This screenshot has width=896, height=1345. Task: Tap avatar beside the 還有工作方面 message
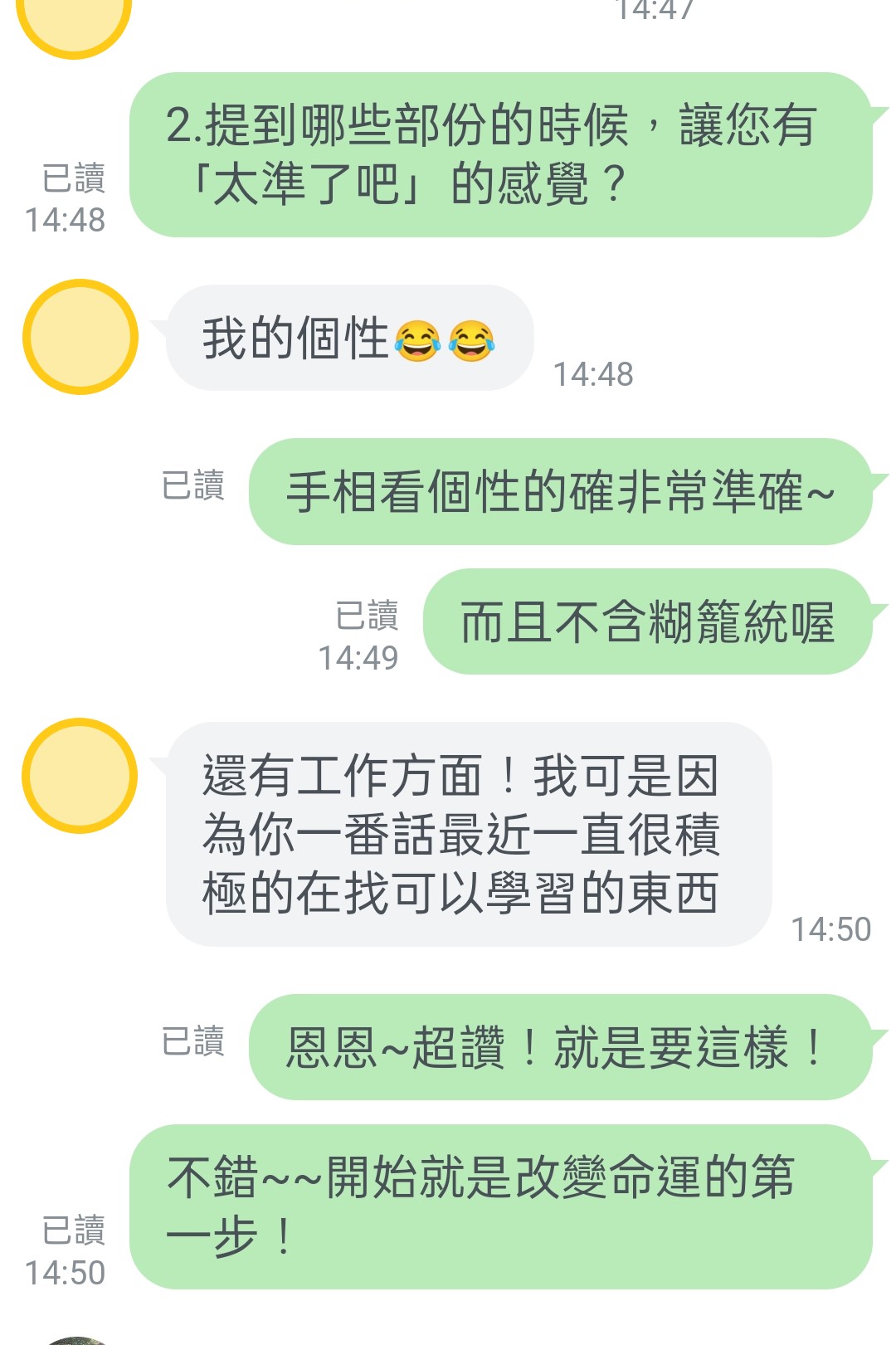tap(80, 775)
